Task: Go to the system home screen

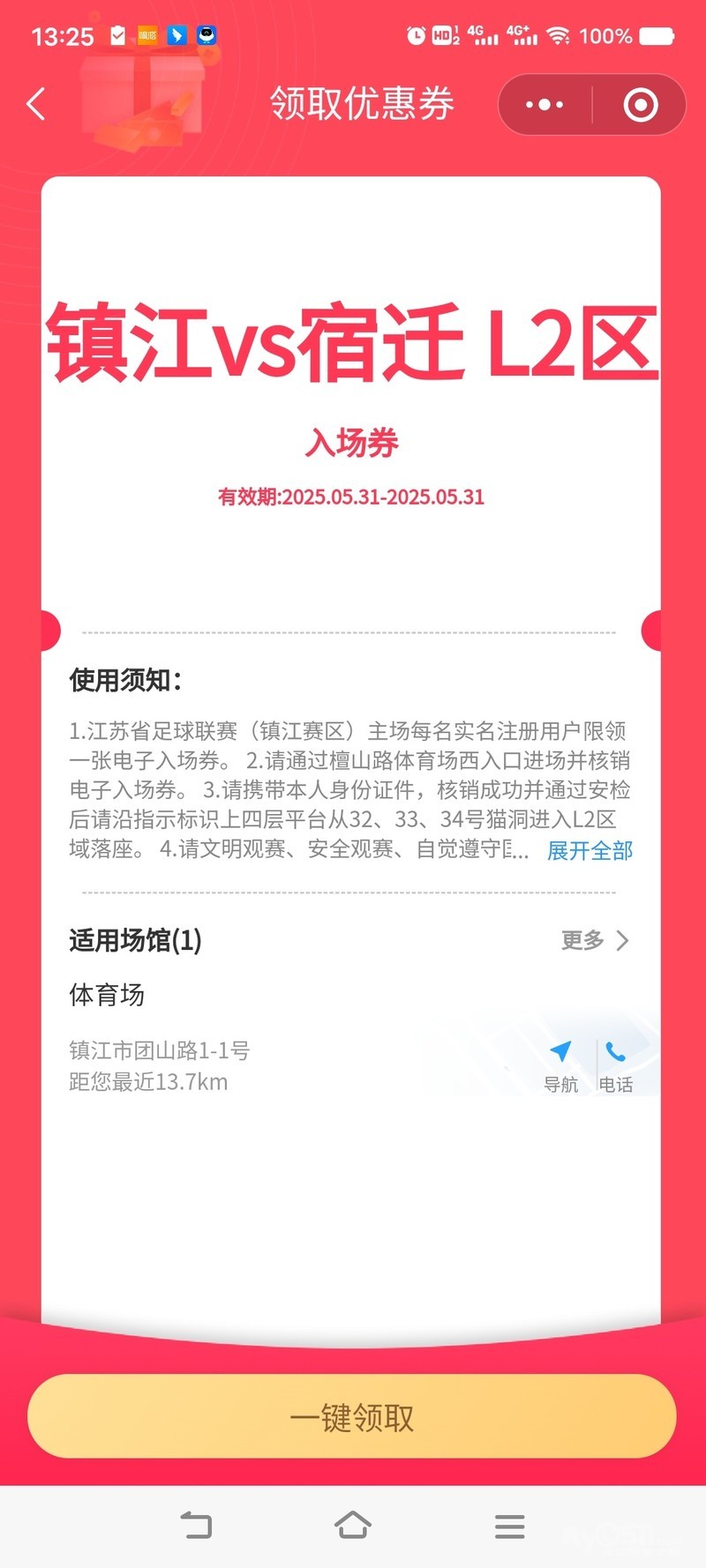Action: pyautogui.click(x=352, y=1526)
